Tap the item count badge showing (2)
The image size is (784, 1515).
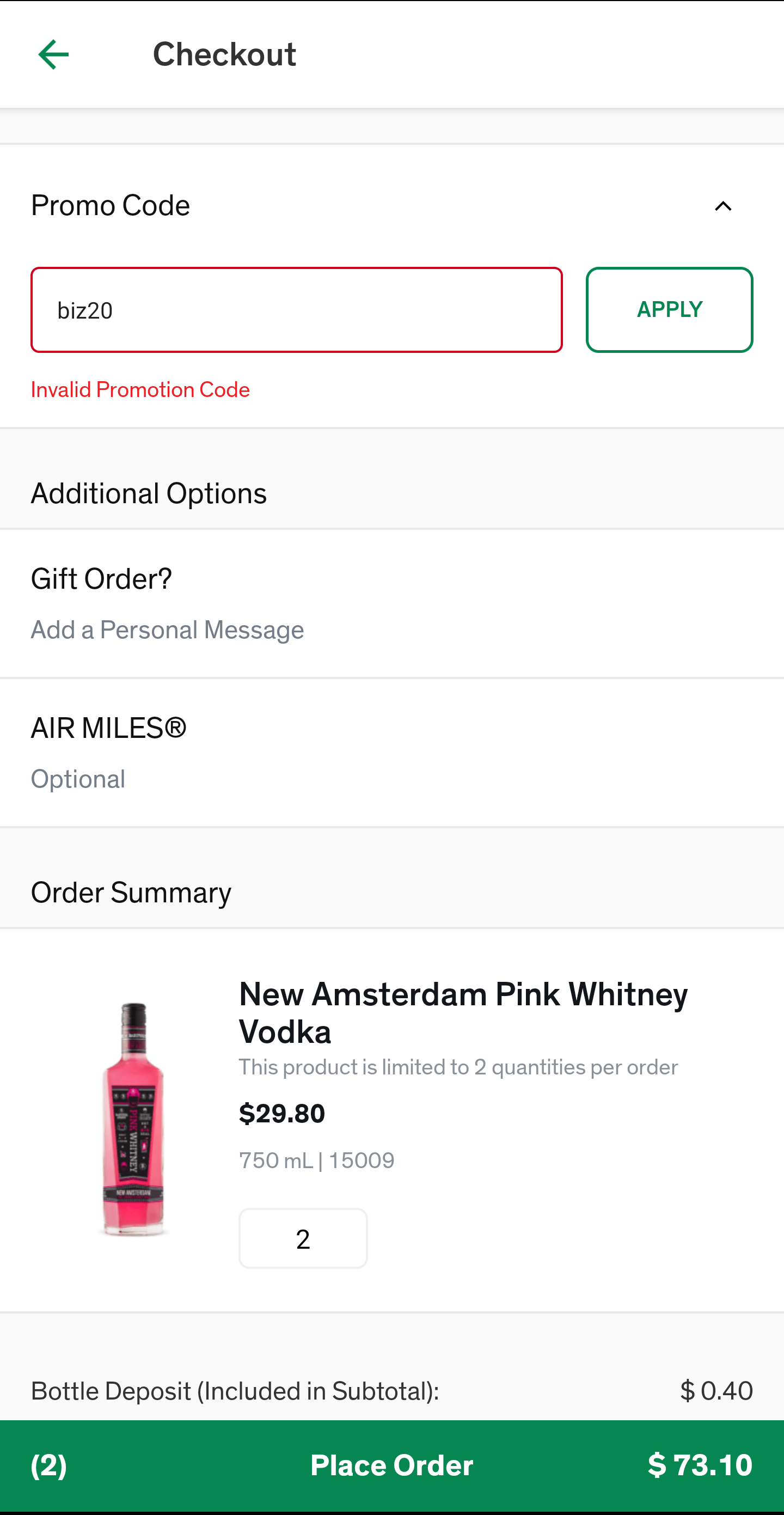click(49, 1465)
